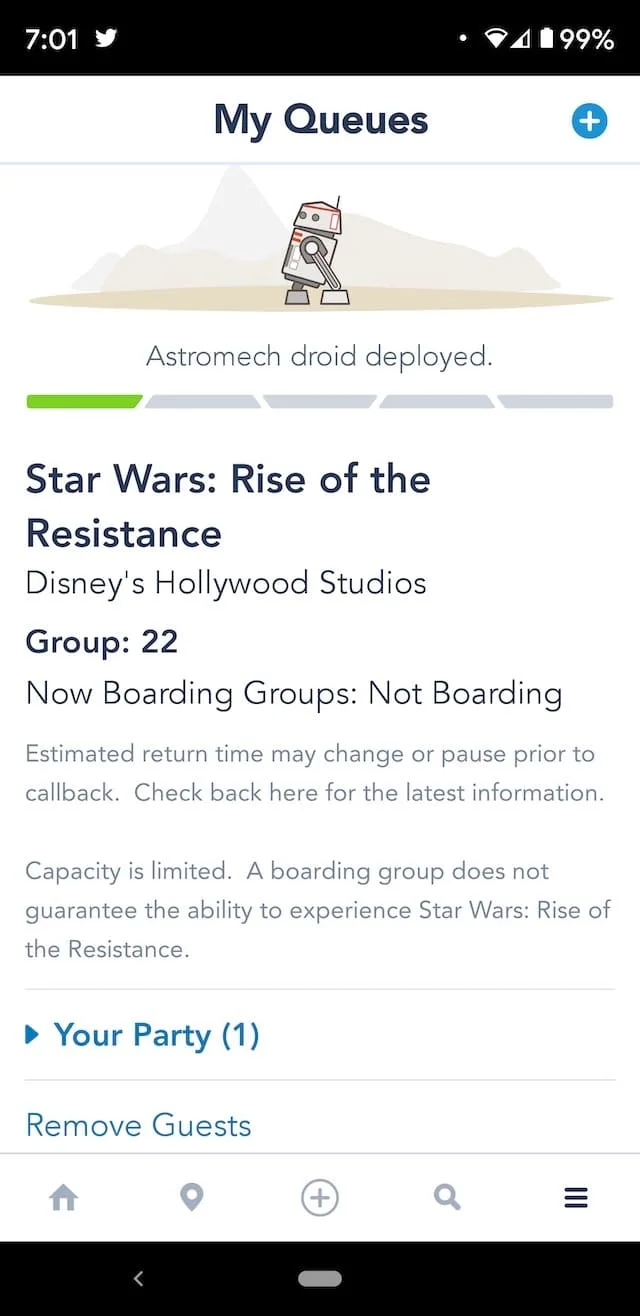
Task: Tap the blue plus icon beside My Queues
Action: [x=589, y=122]
